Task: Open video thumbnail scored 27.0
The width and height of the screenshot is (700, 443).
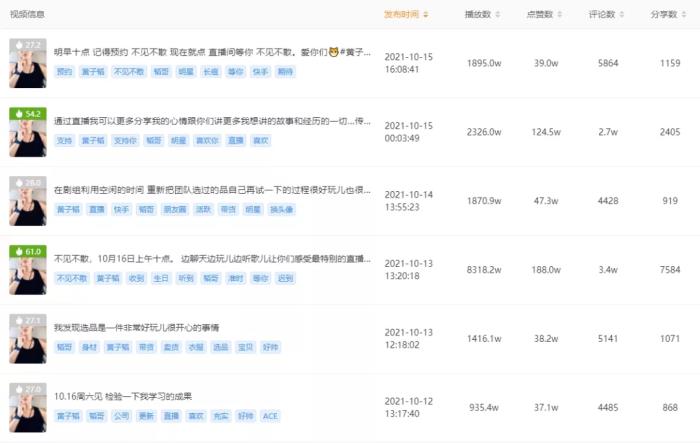Action: (x=27, y=407)
